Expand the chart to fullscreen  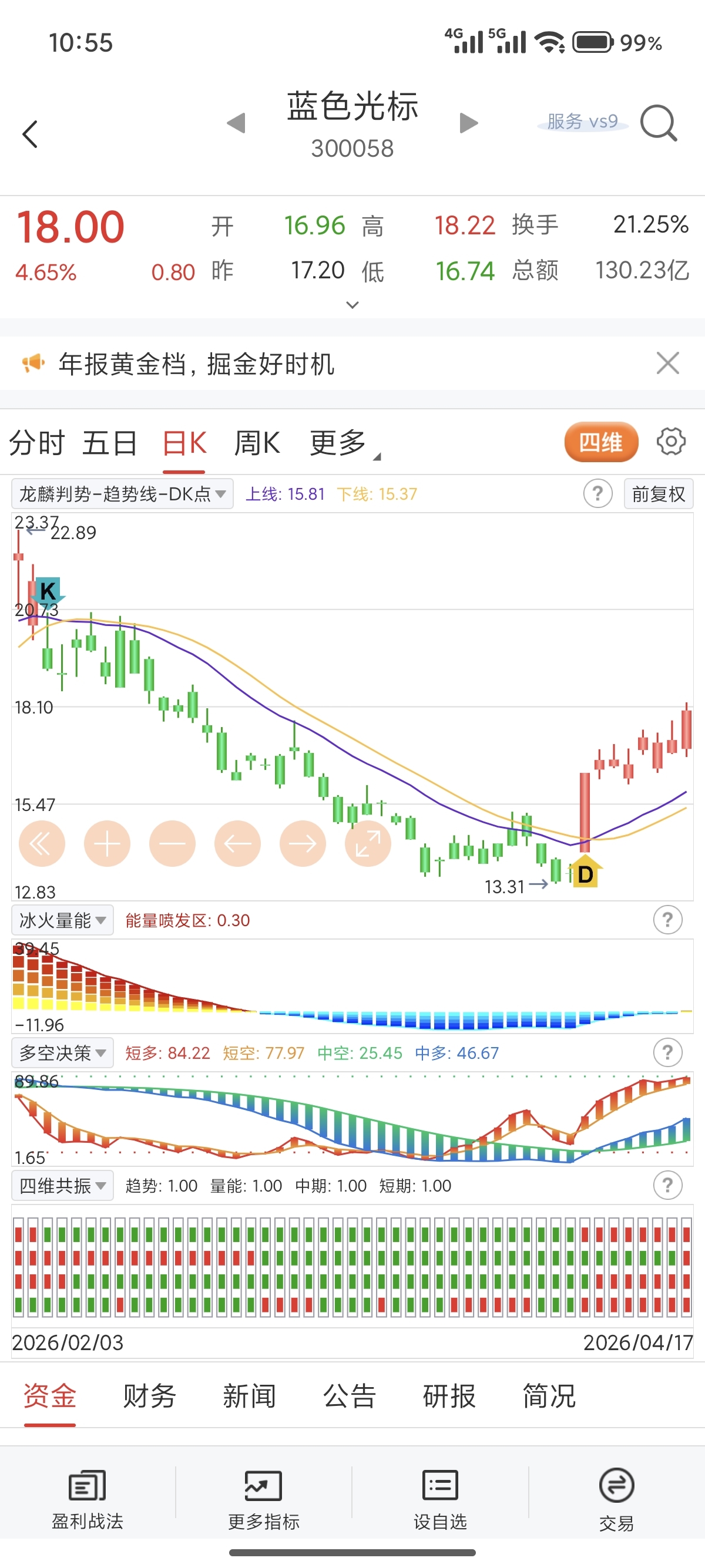point(368,844)
